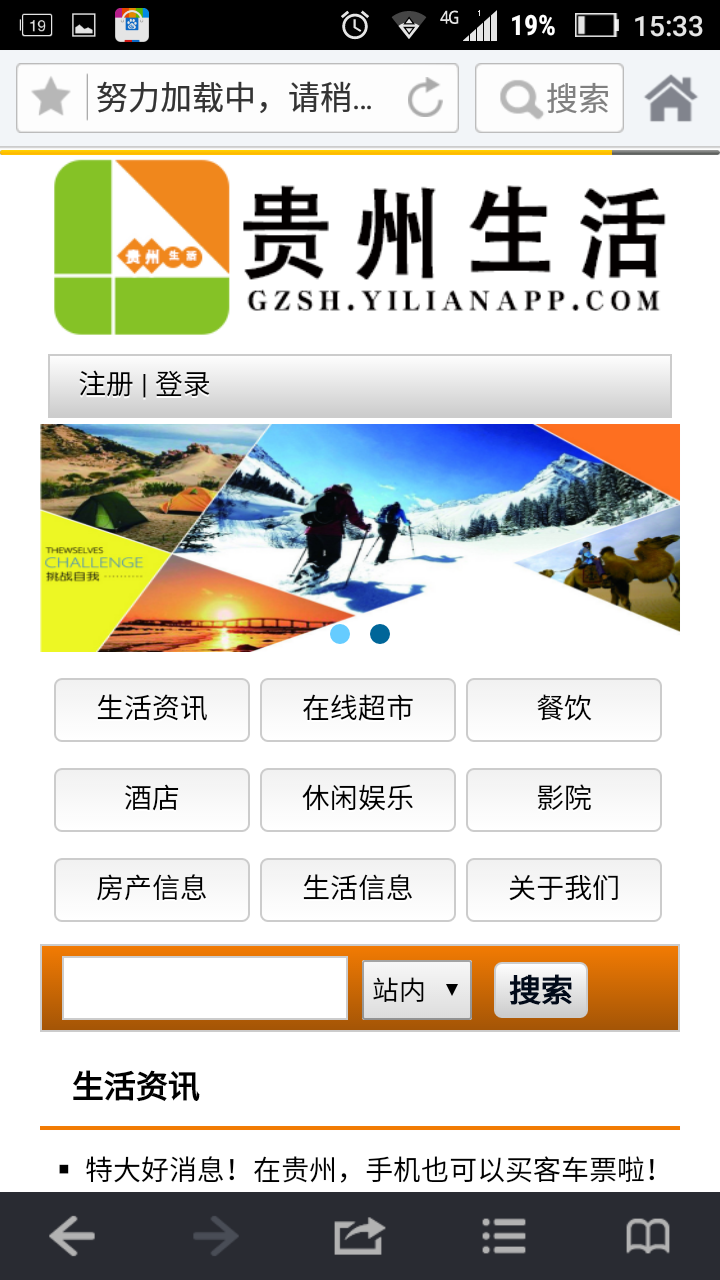Open the 登录 login link

(183, 385)
